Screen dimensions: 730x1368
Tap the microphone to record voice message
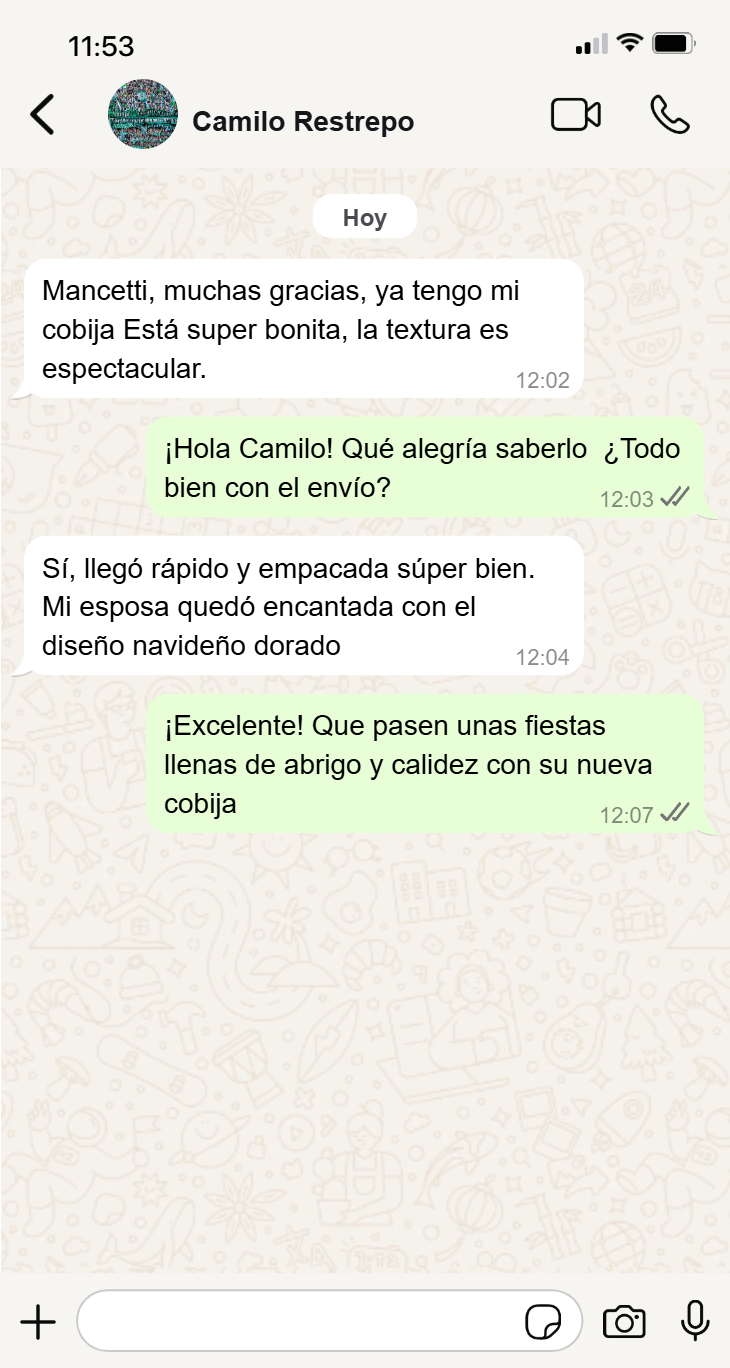coord(695,1321)
